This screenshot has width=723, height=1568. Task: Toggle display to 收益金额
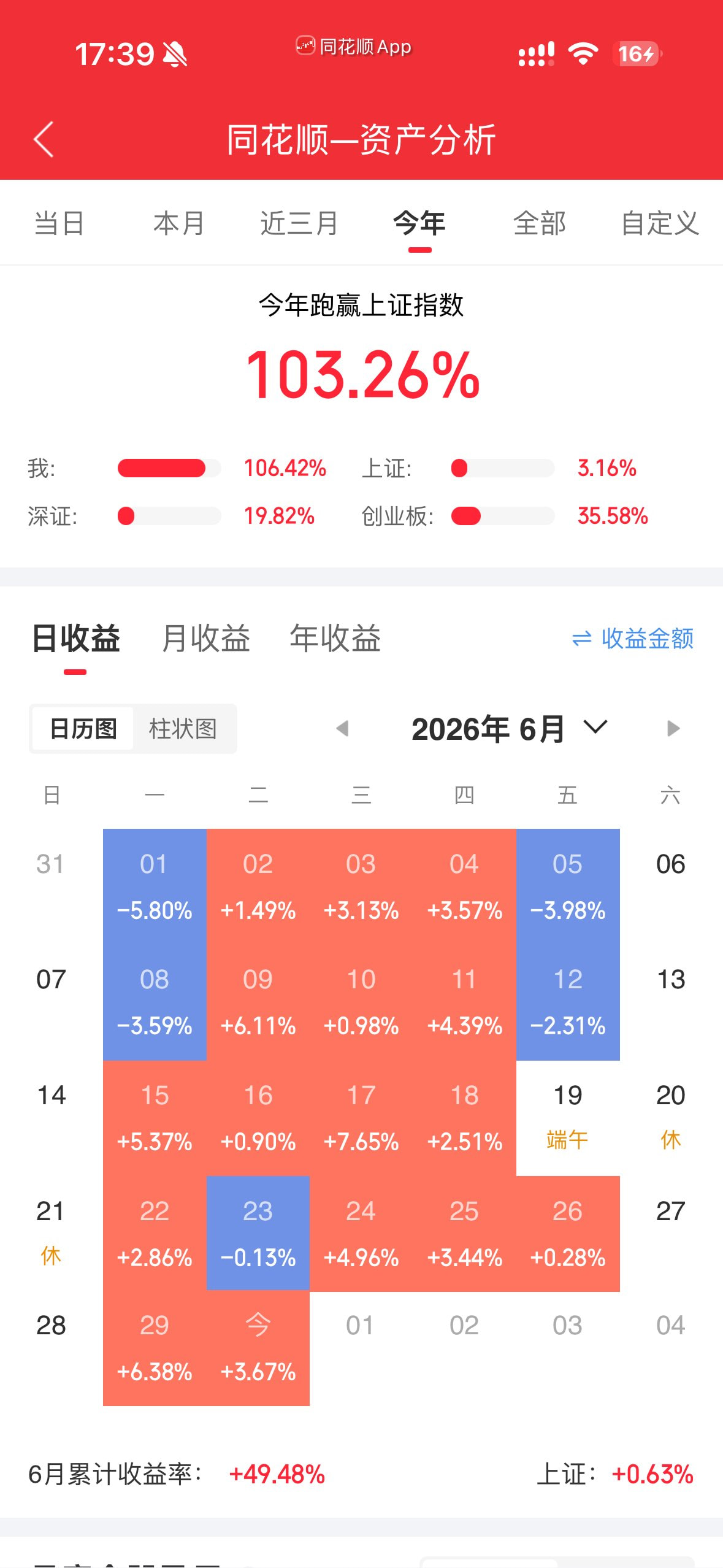pyautogui.click(x=632, y=639)
